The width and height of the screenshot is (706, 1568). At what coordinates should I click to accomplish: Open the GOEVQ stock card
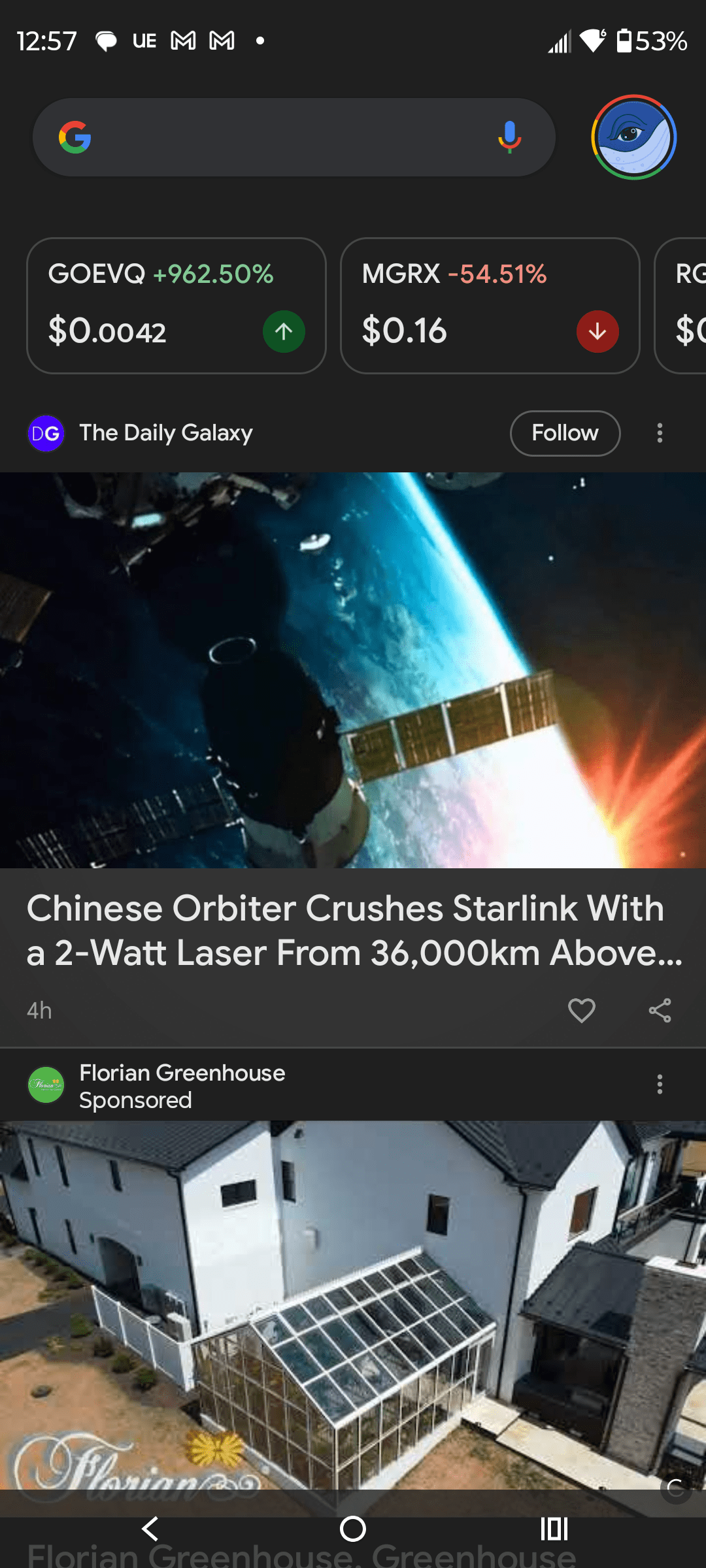(176, 305)
